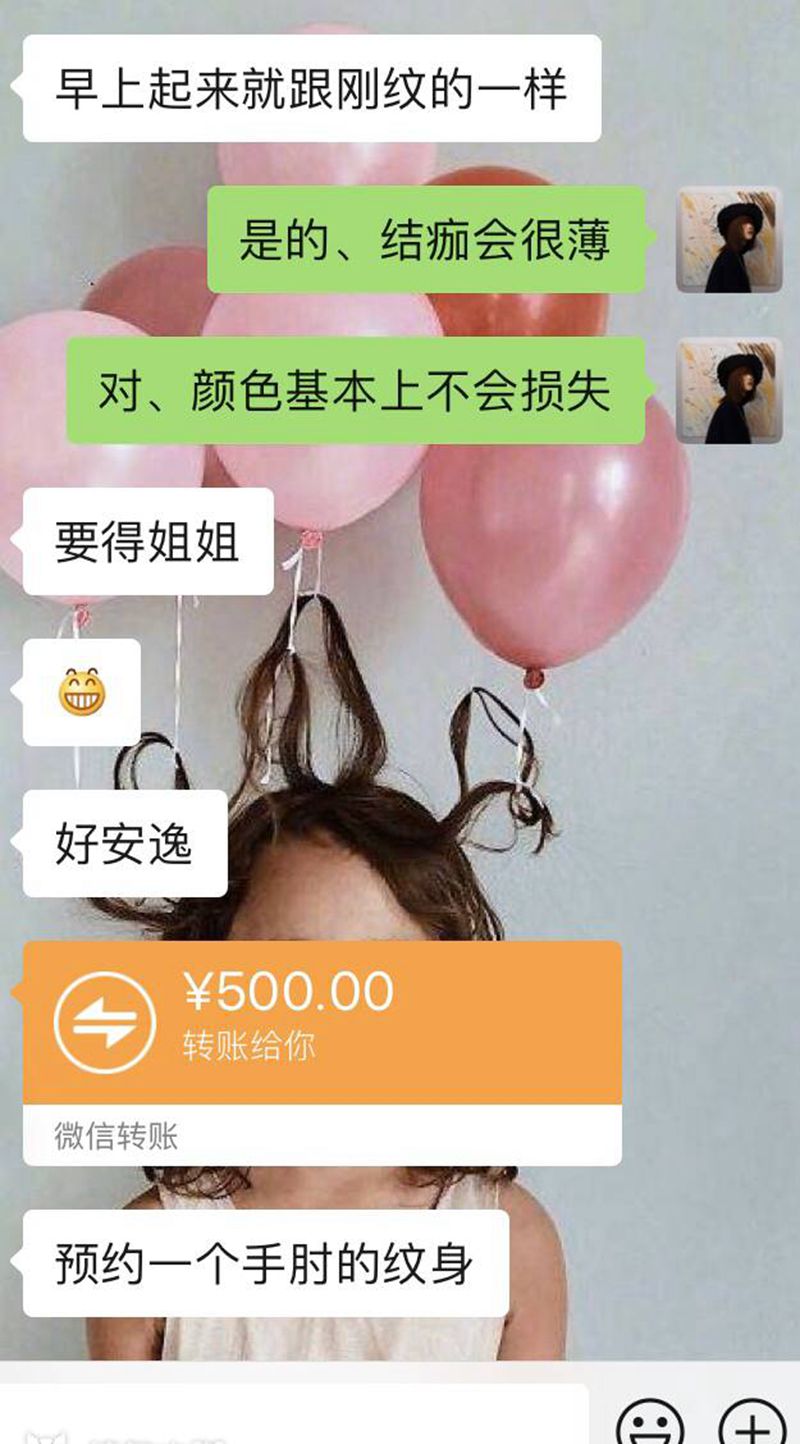Image resolution: width=800 pixels, height=1444 pixels.
Task: Open sender avatar beside 颜色基本上不会损失 message
Action: coord(728,390)
